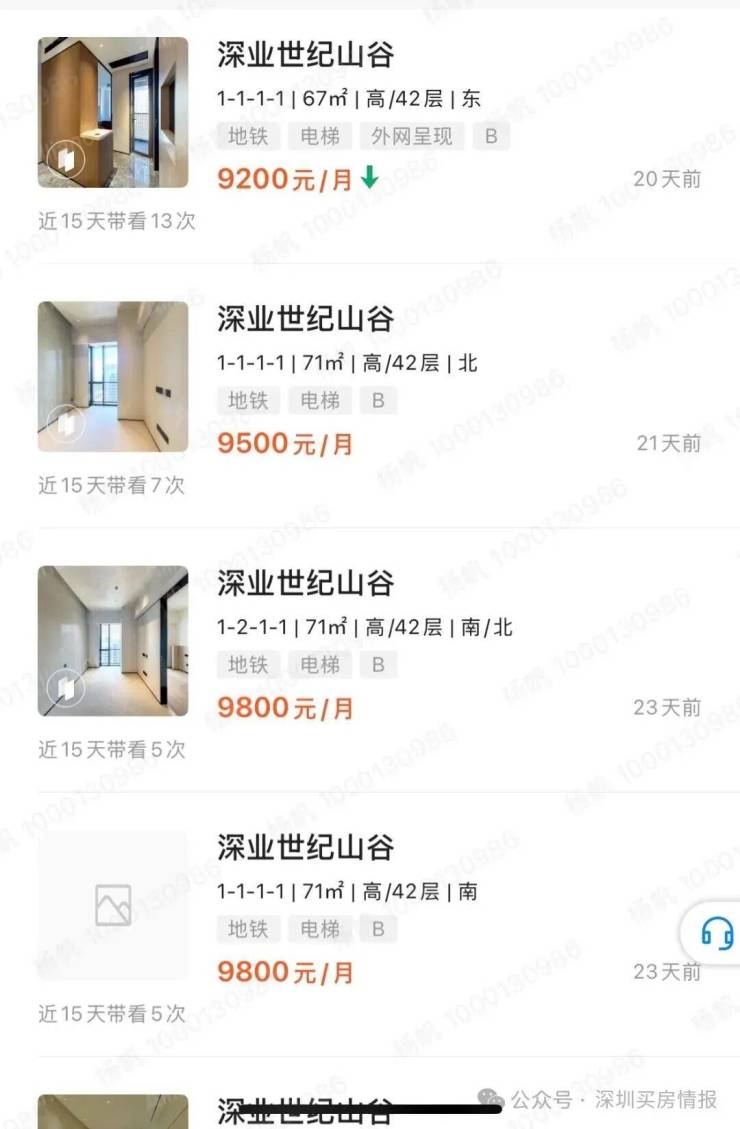This screenshot has width=740, height=1129.
Task: View photo of the 67㎡ east-facing unit
Action: pyautogui.click(x=113, y=112)
